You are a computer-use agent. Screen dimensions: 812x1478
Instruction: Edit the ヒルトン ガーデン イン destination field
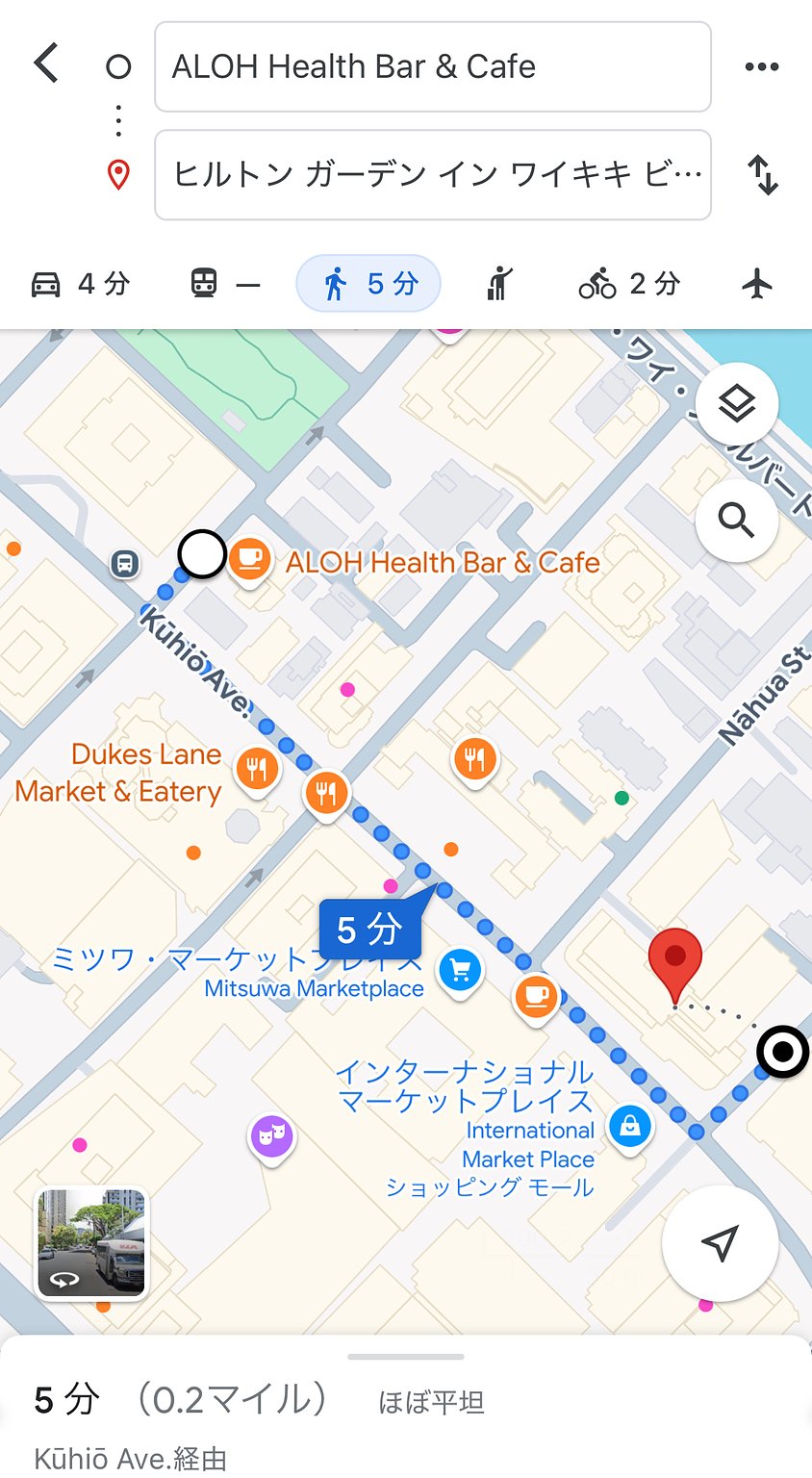coord(432,175)
